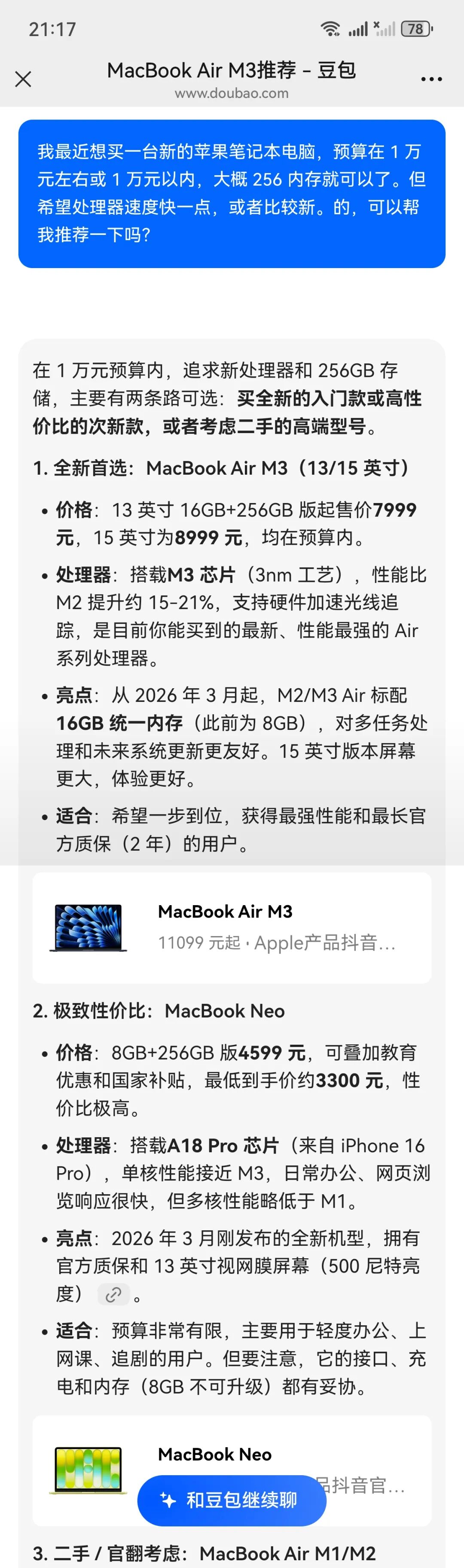Open the MacBook Air M3 product card
This screenshot has height=1568, width=464.
point(232,927)
